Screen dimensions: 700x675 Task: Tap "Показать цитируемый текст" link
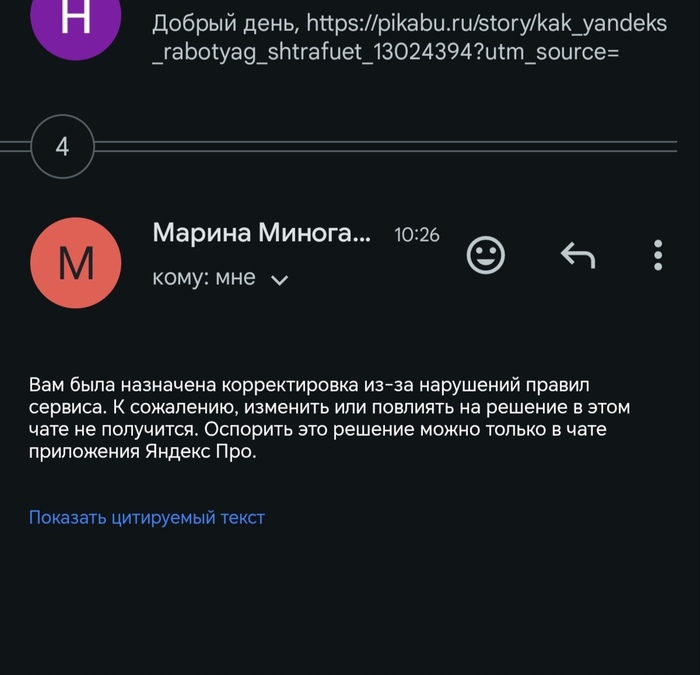pos(147,517)
